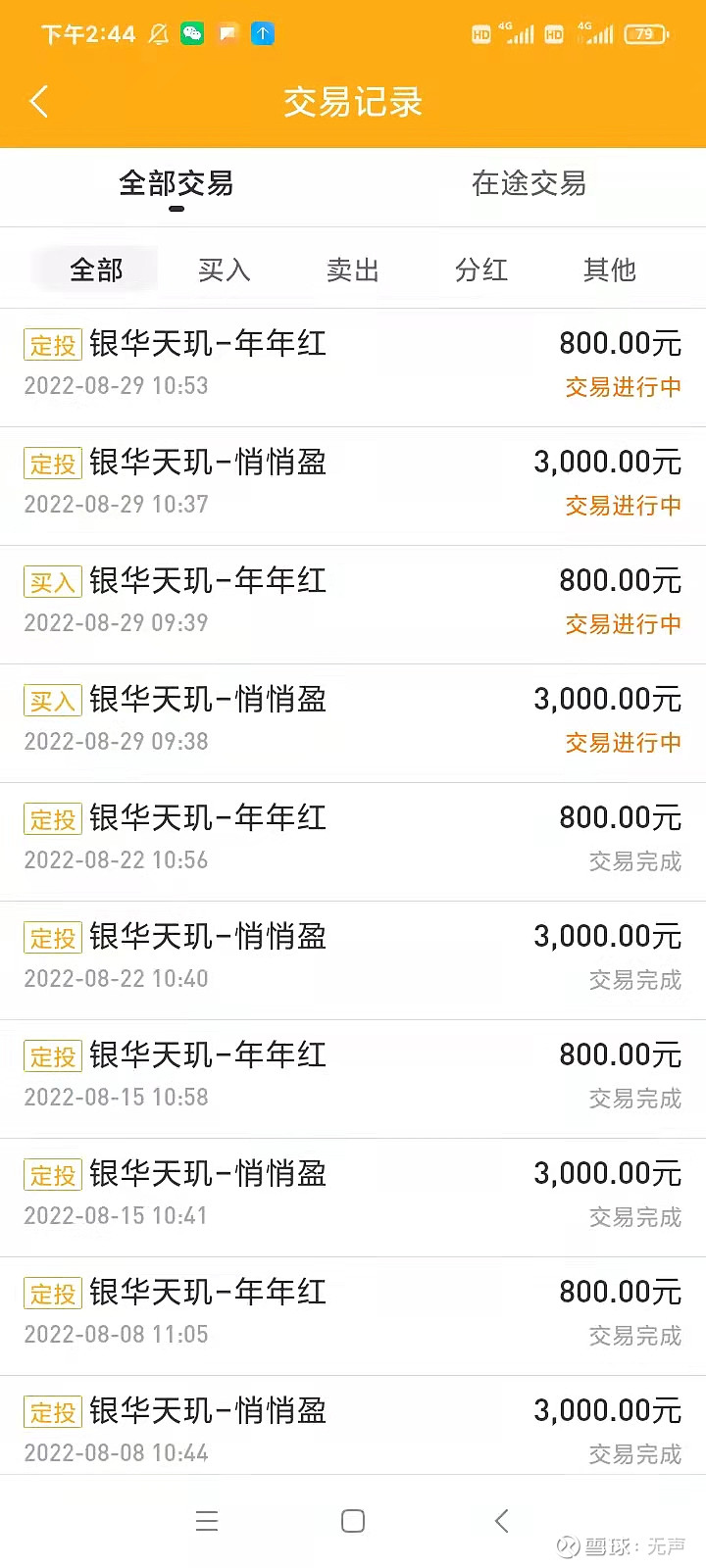
Task: Open 悄悄盈 买入 record from 08-29 09:38
Action: (x=353, y=723)
